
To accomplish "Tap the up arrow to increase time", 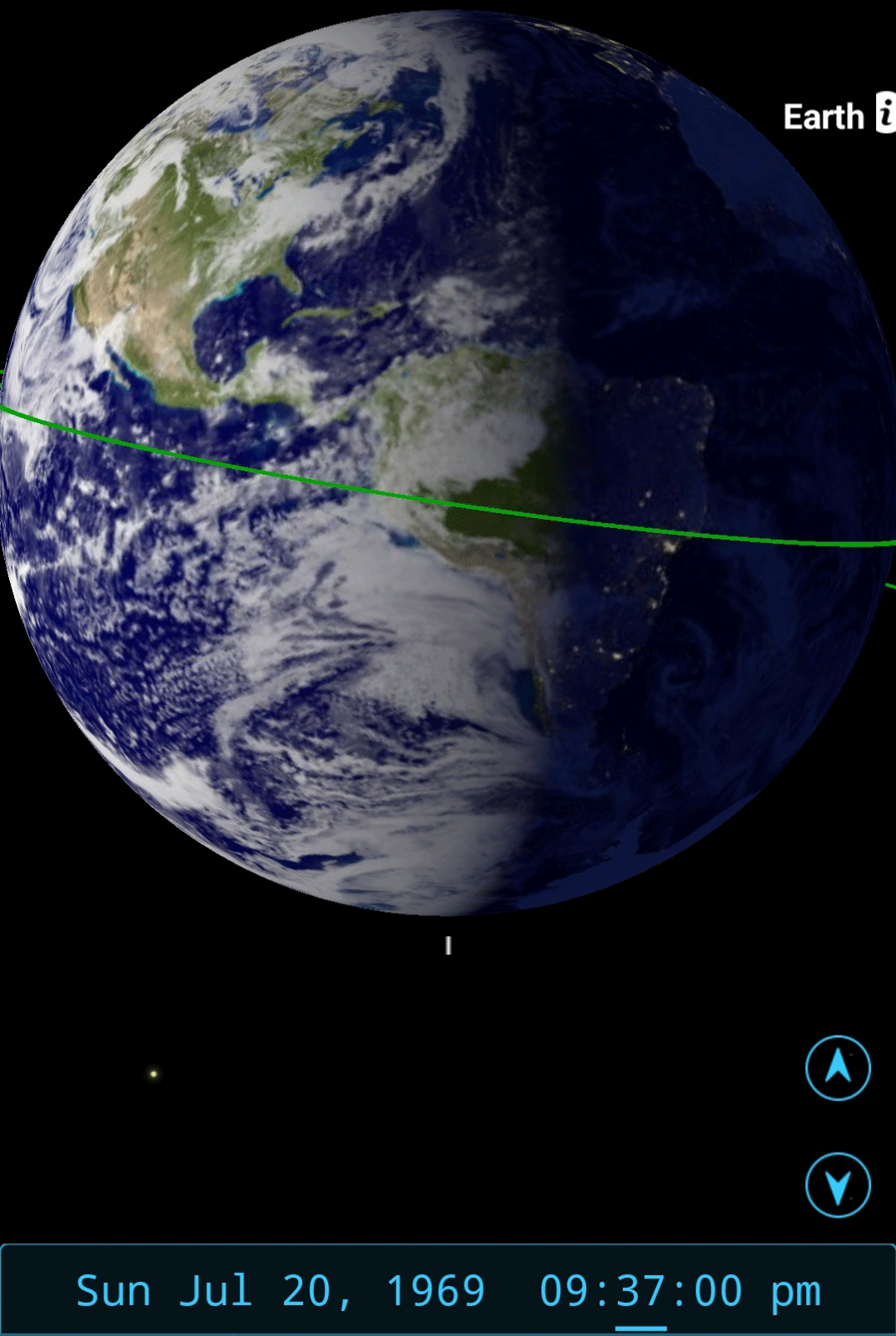I will click(x=838, y=1068).
